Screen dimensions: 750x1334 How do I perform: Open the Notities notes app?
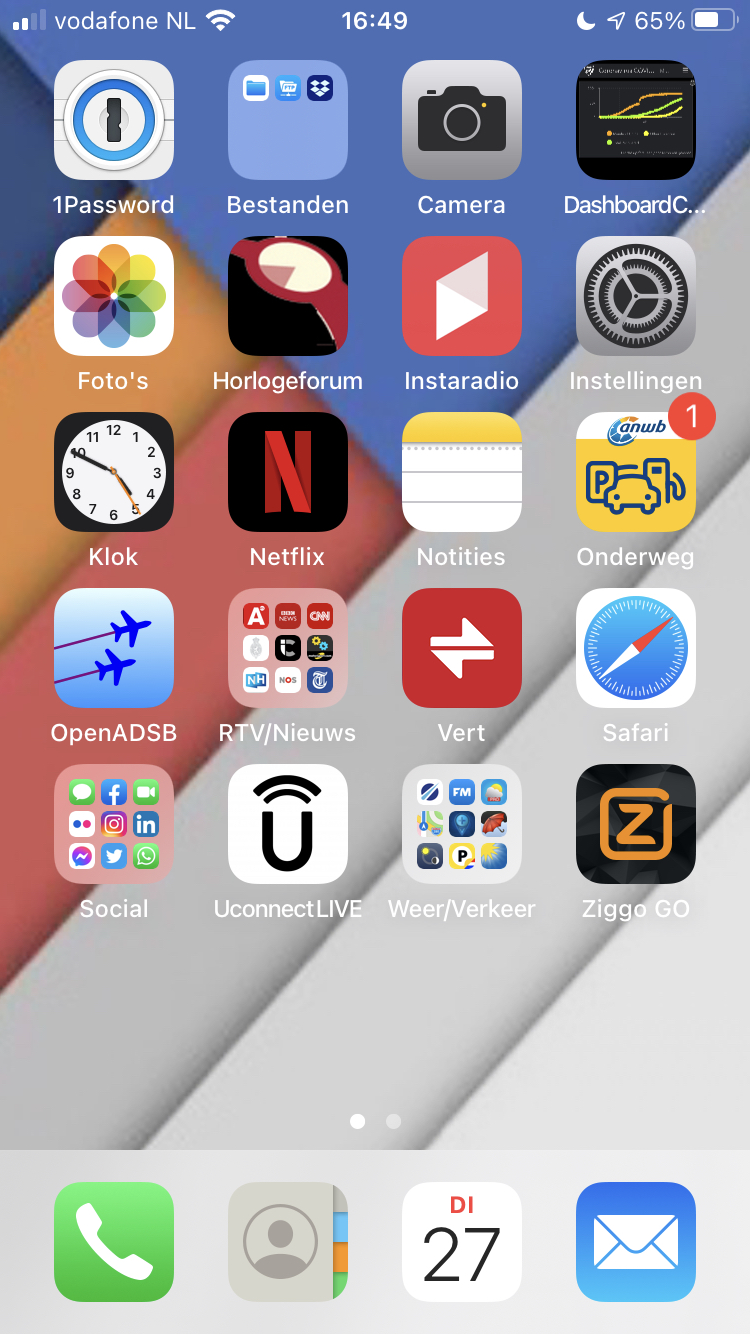pos(462,472)
